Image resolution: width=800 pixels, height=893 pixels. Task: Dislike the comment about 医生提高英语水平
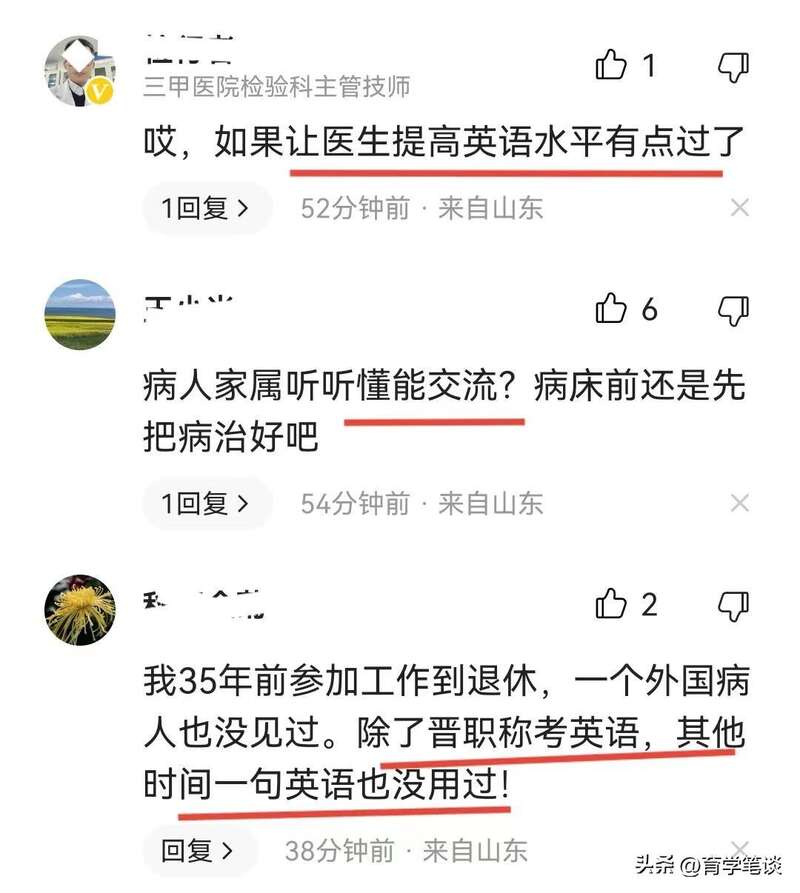(734, 67)
